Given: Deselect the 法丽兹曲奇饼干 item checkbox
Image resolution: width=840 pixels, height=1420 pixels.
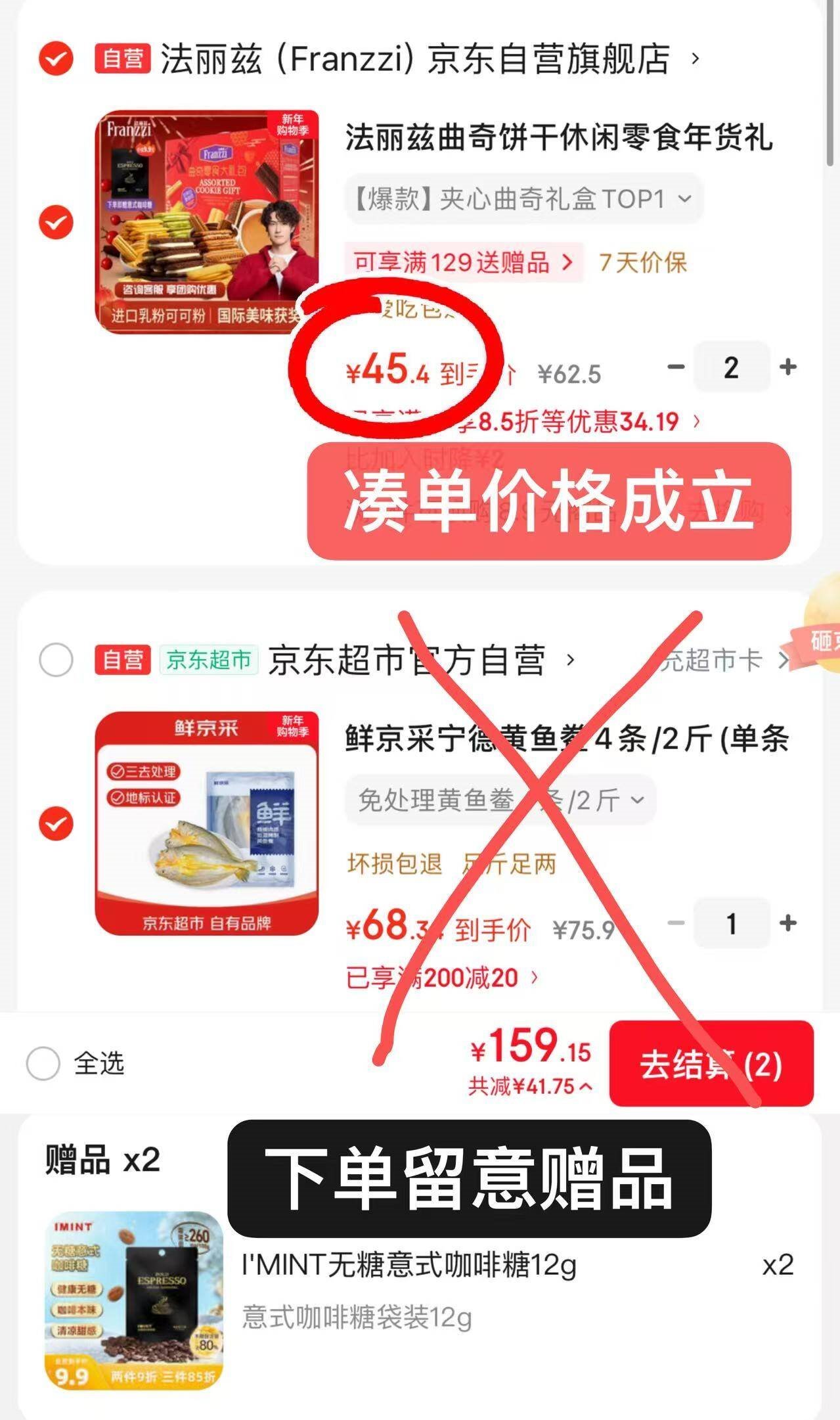Looking at the screenshot, I should pos(56,222).
